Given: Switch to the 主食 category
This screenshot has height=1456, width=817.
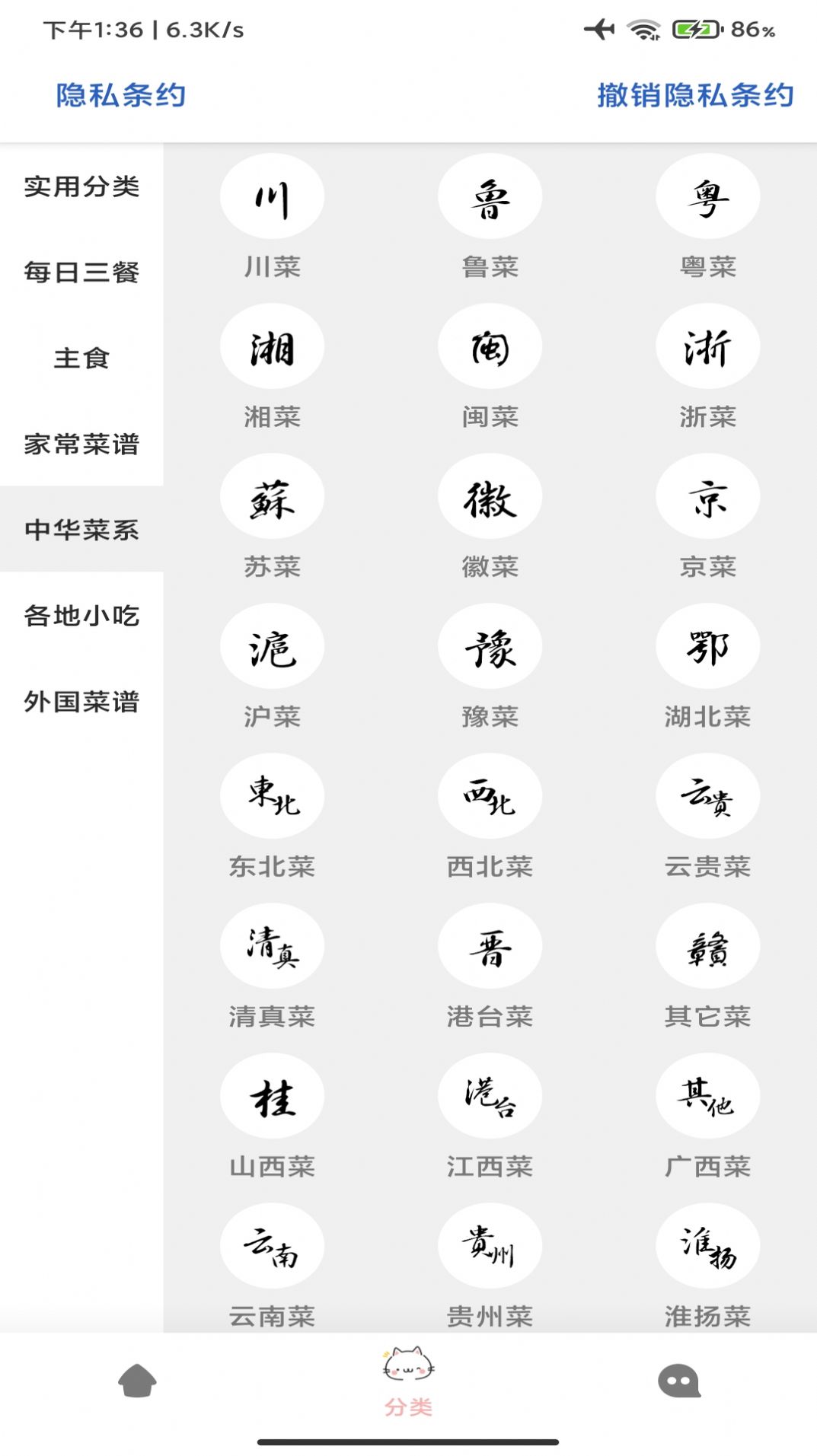Looking at the screenshot, I should (x=81, y=358).
